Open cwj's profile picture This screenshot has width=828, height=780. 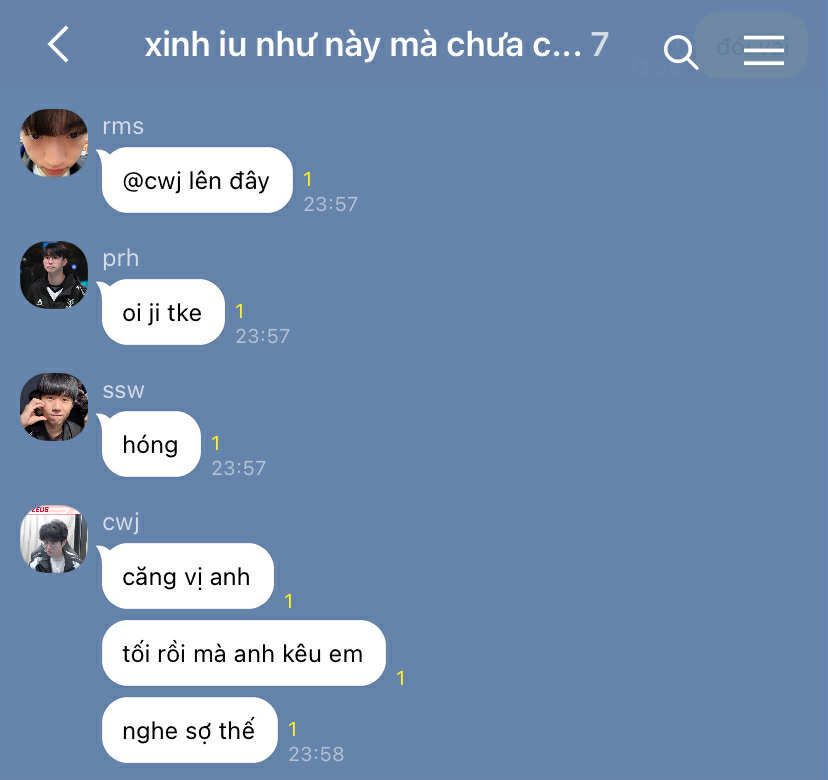pyautogui.click(x=54, y=539)
